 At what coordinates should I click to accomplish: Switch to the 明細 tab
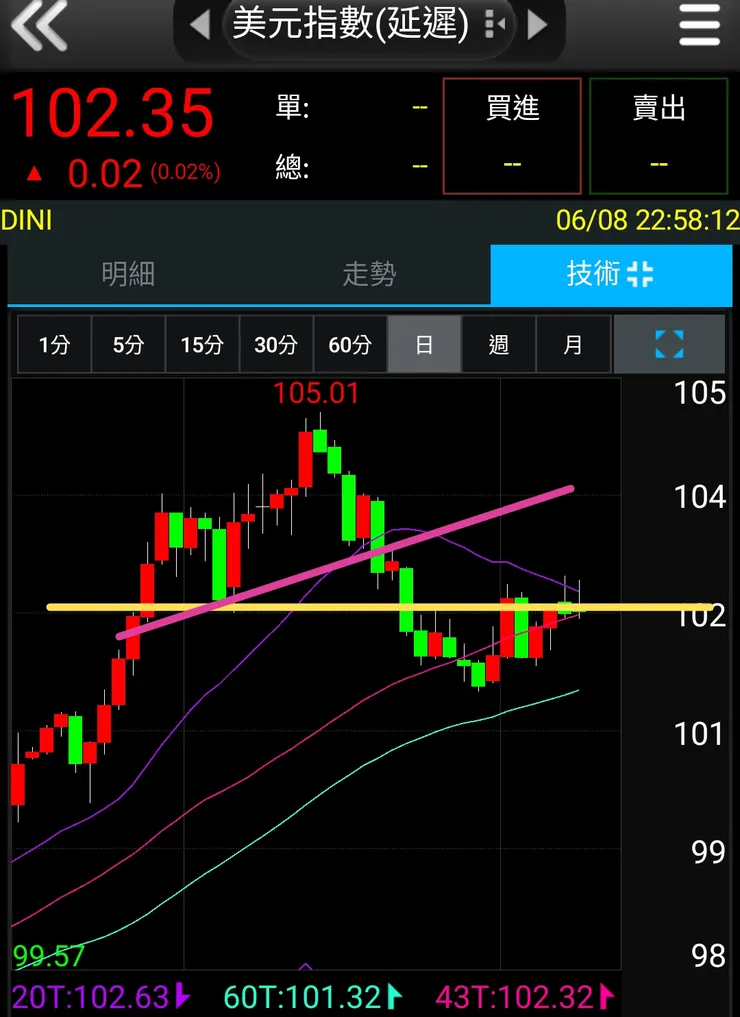[128, 274]
